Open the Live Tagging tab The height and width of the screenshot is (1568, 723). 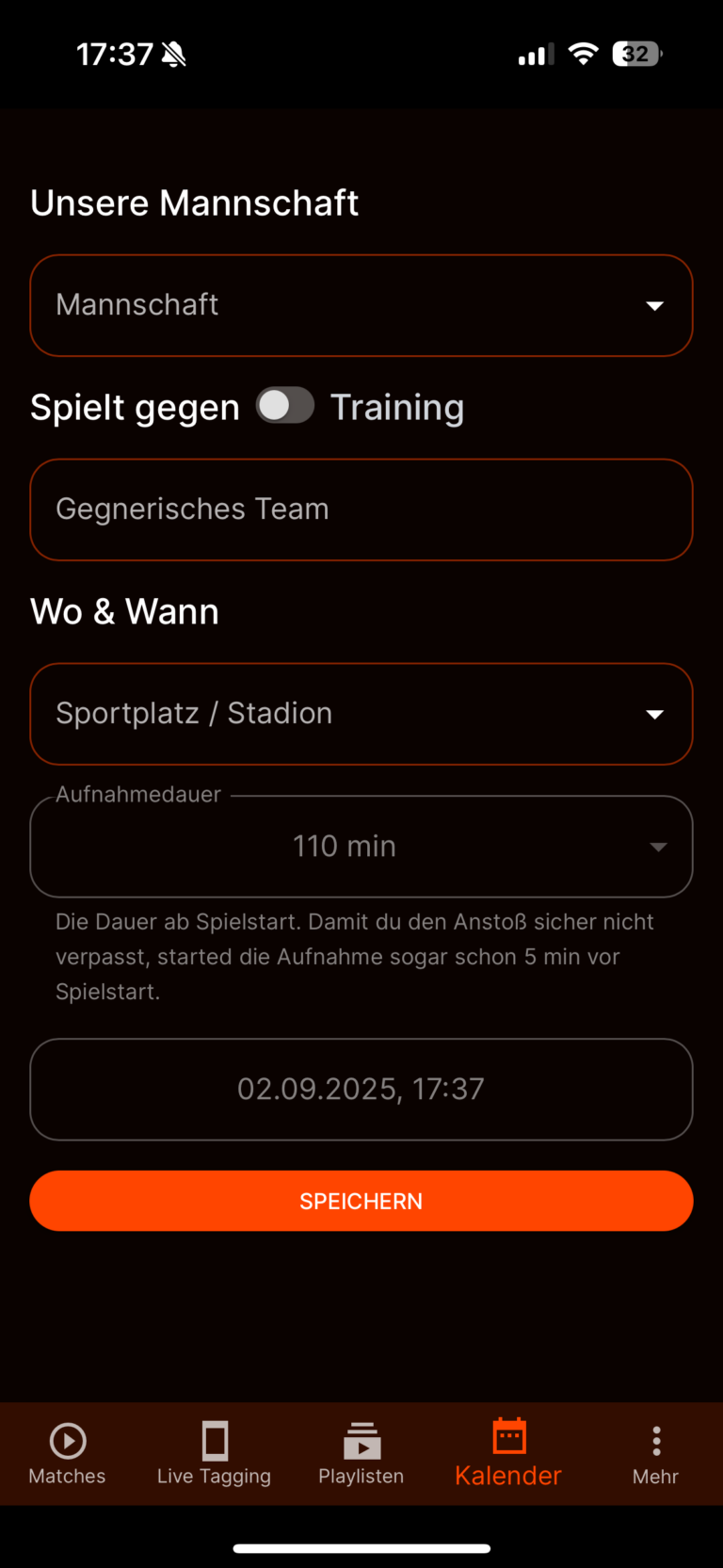pos(214,1453)
